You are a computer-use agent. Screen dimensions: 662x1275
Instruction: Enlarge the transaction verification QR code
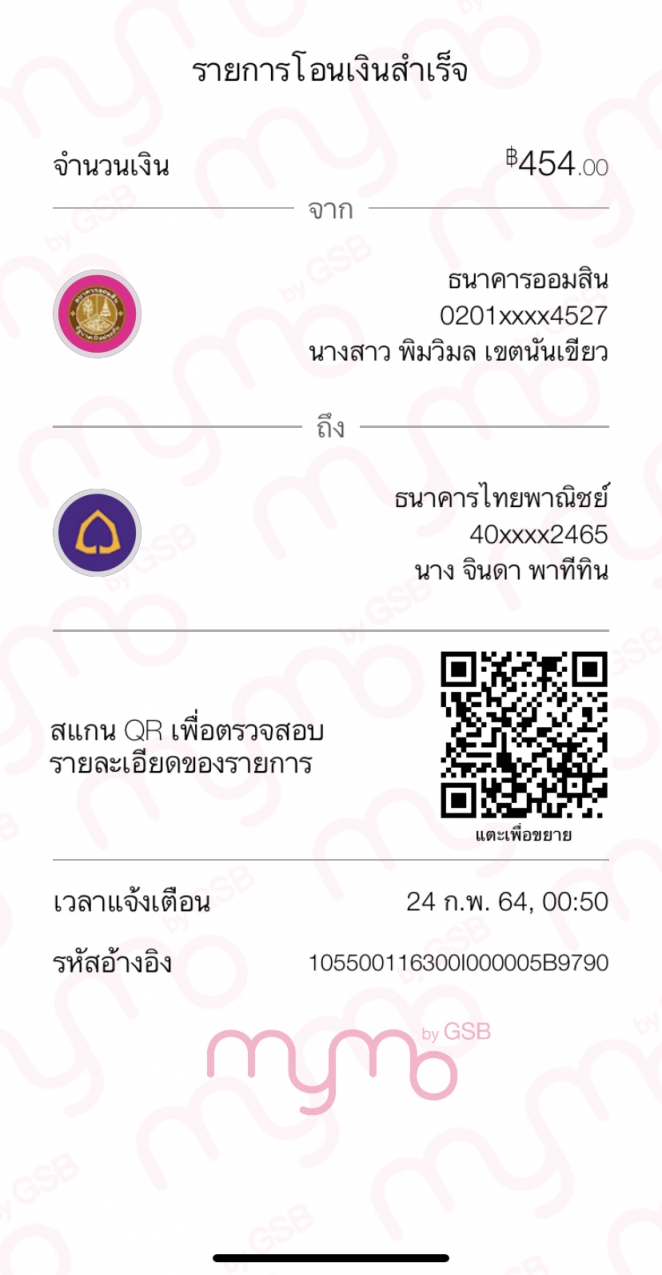pyautogui.click(x=524, y=734)
